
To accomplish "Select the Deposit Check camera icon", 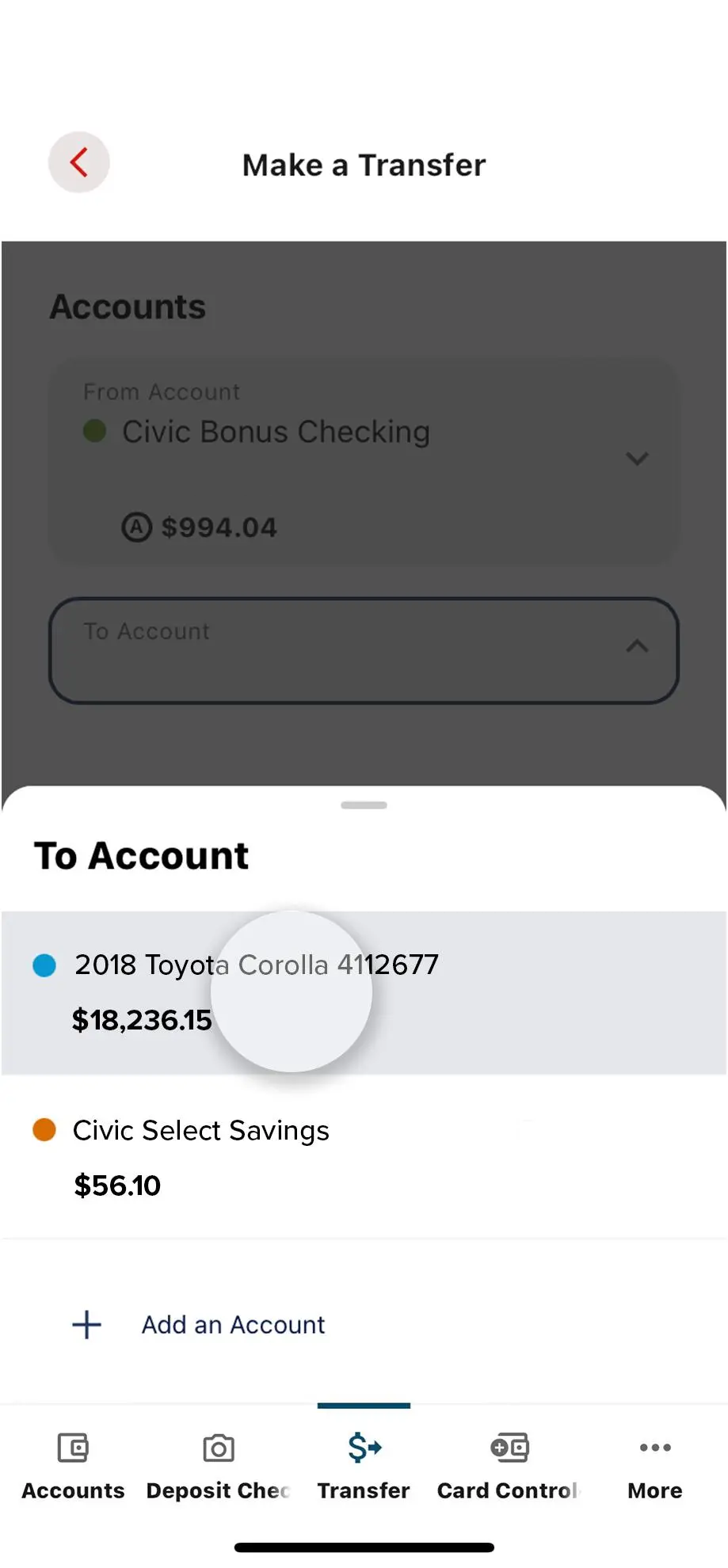I will [x=218, y=1447].
